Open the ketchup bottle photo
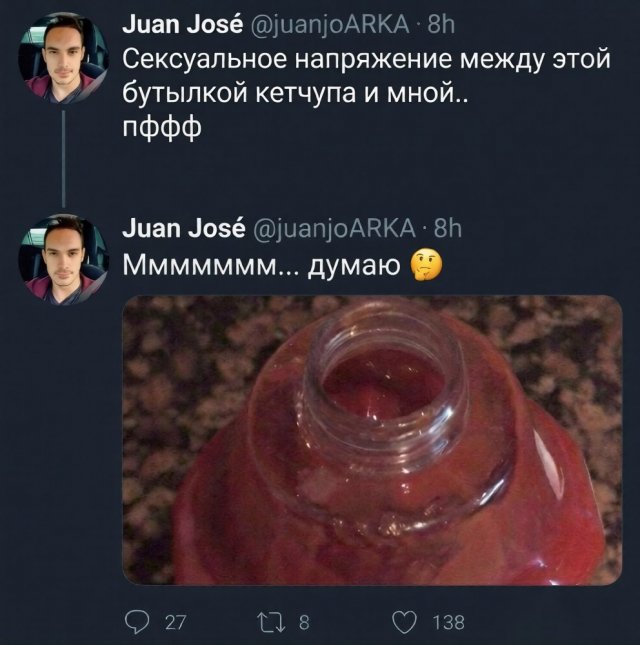640x645 pixels. click(x=370, y=440)
